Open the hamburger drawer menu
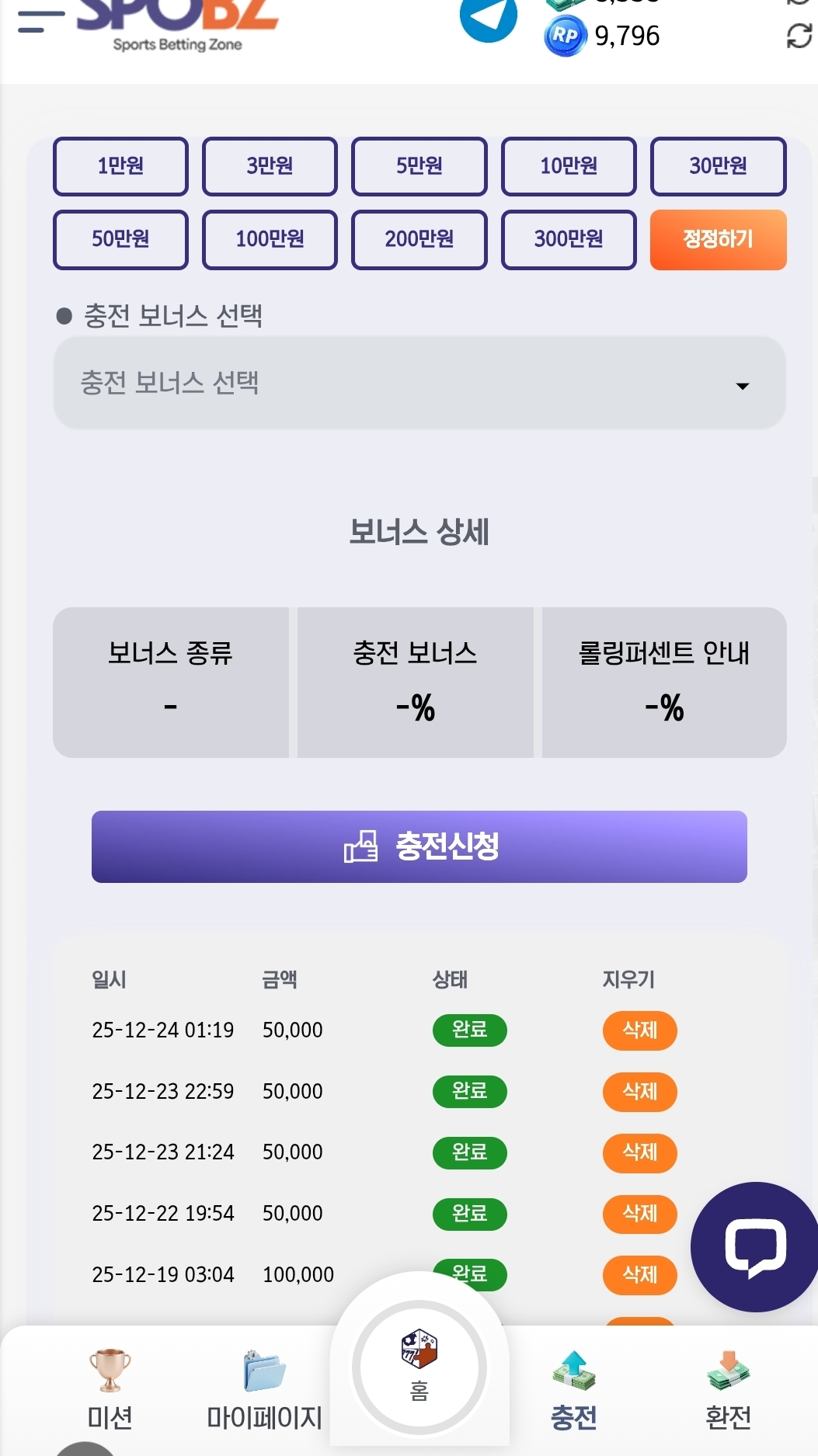This screenshot has height=1456, width=818. 40,22
